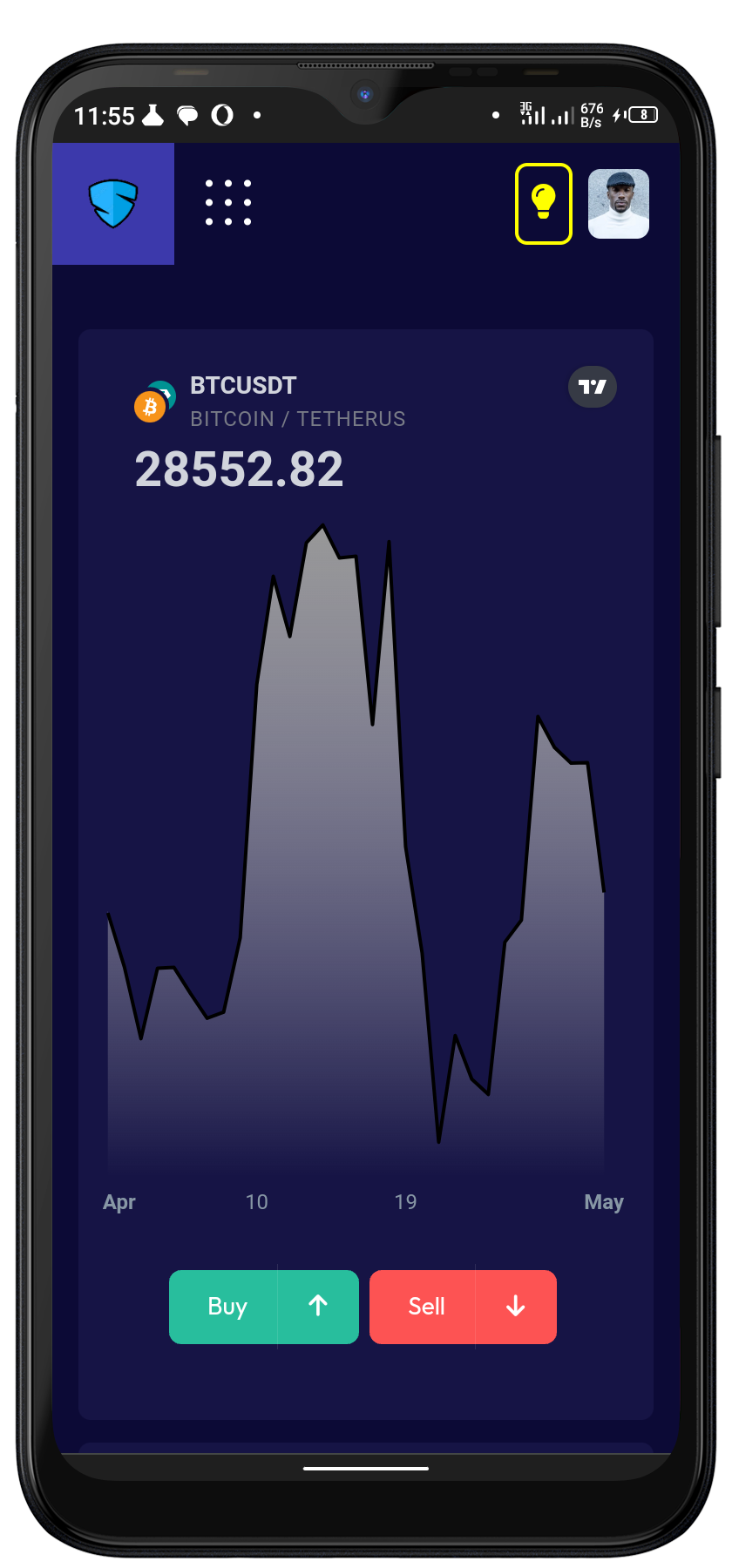Open the user profile avatar
732x1568 pixels.
[619, 204]
